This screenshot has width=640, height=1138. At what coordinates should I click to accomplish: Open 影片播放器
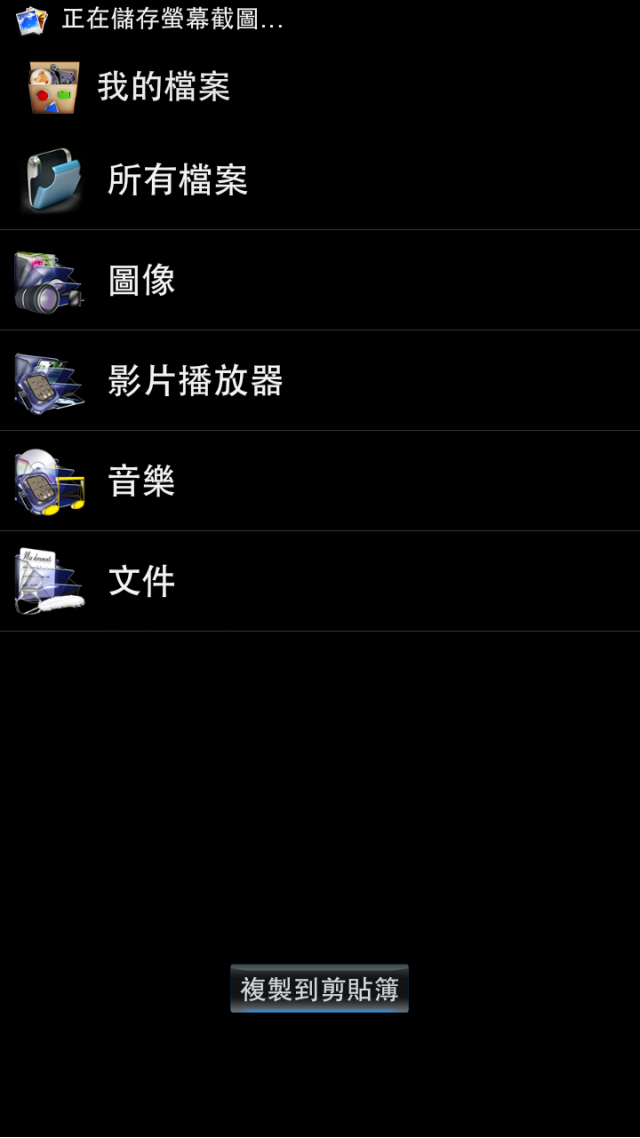pyautogui.click(x=320, y=380)
